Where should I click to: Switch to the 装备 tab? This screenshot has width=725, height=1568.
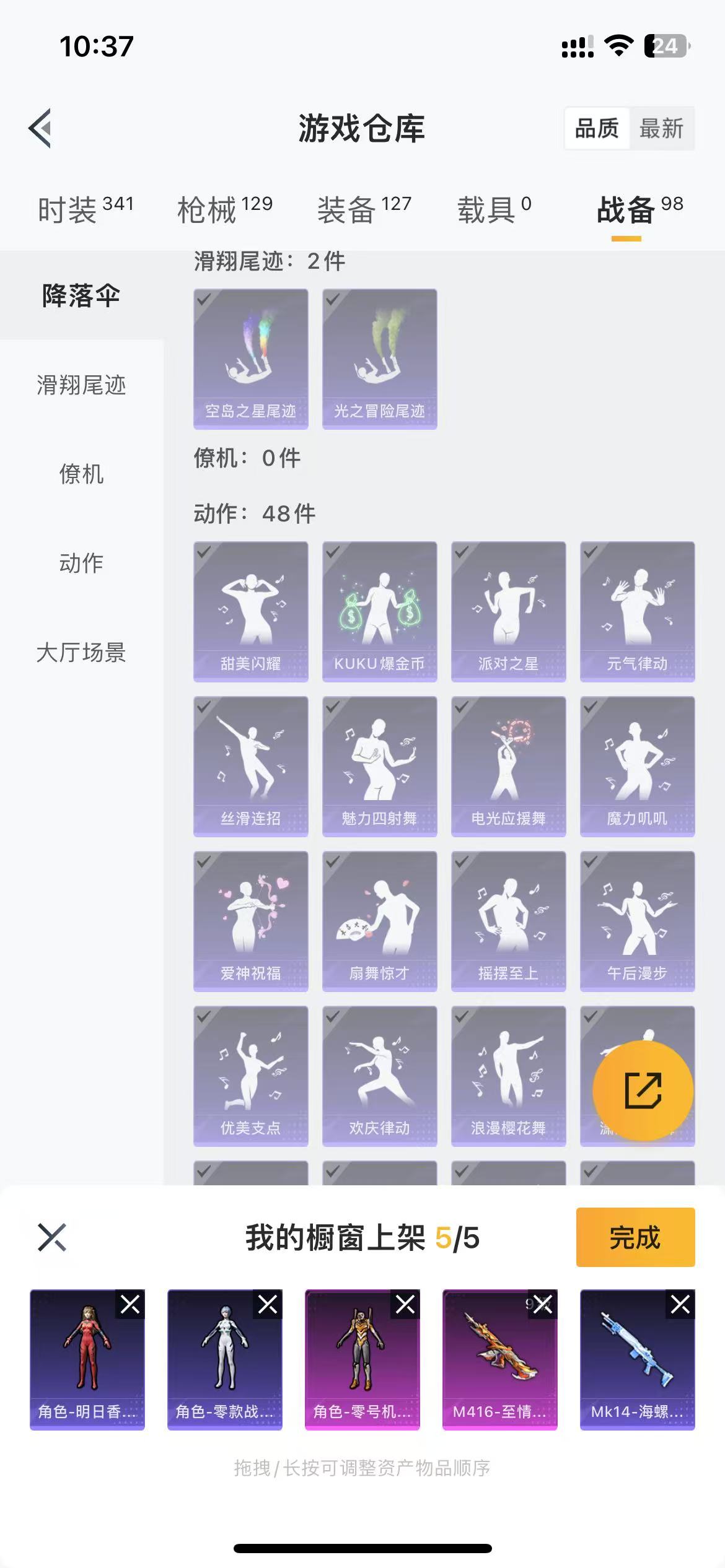(364, 209)
